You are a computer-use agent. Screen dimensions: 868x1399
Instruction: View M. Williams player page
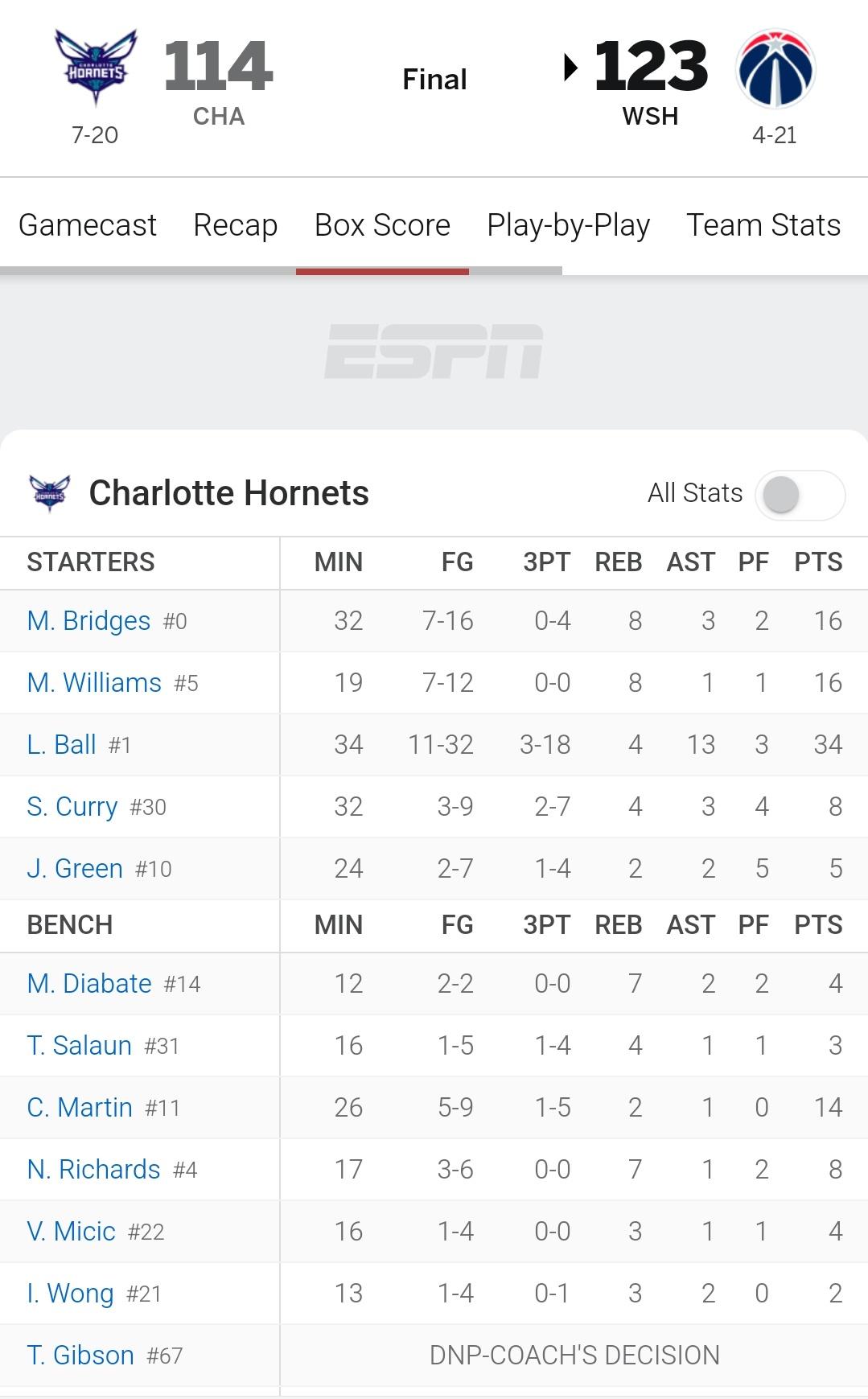94,683
